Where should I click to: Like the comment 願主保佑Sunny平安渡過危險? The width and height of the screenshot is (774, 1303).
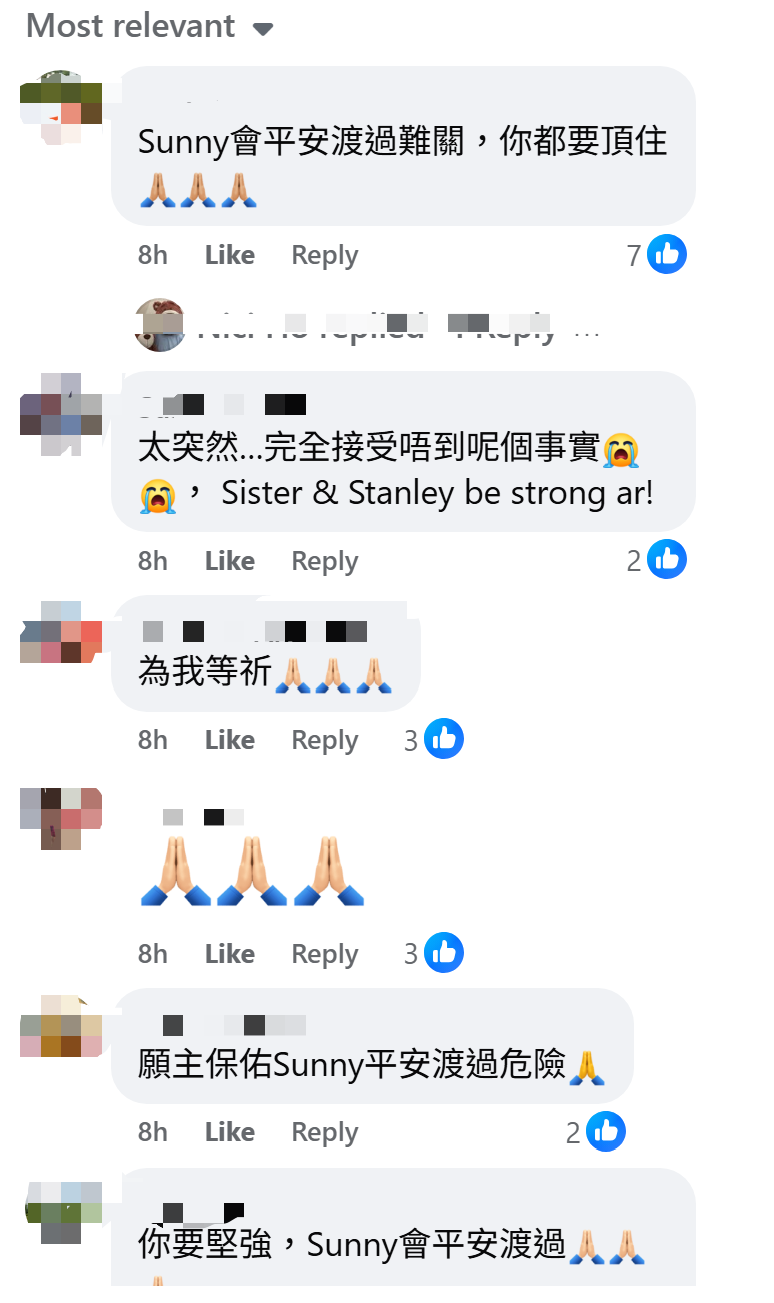(x=229, y=1132)
